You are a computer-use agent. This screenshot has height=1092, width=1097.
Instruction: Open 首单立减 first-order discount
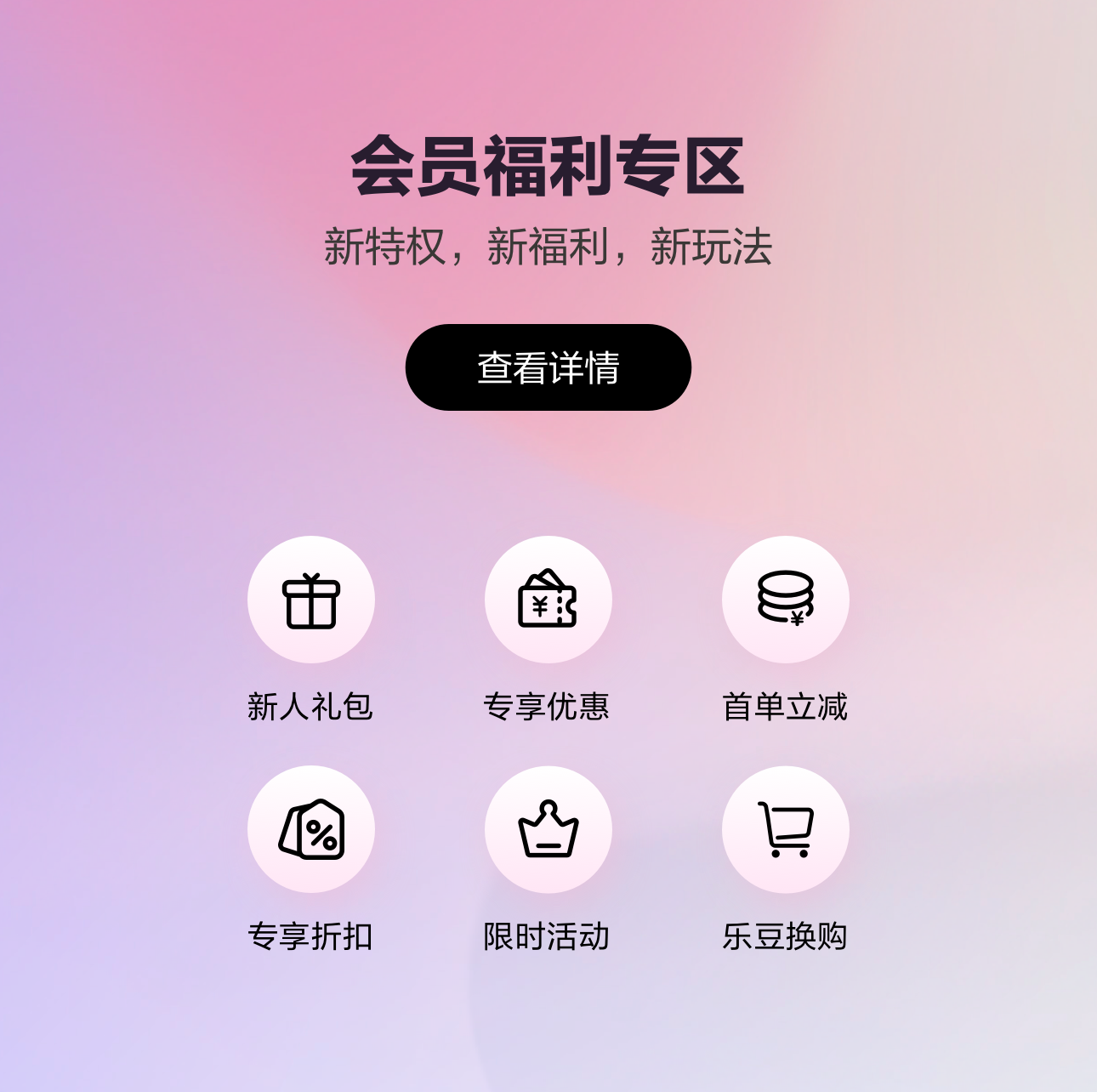pos(785,600)
